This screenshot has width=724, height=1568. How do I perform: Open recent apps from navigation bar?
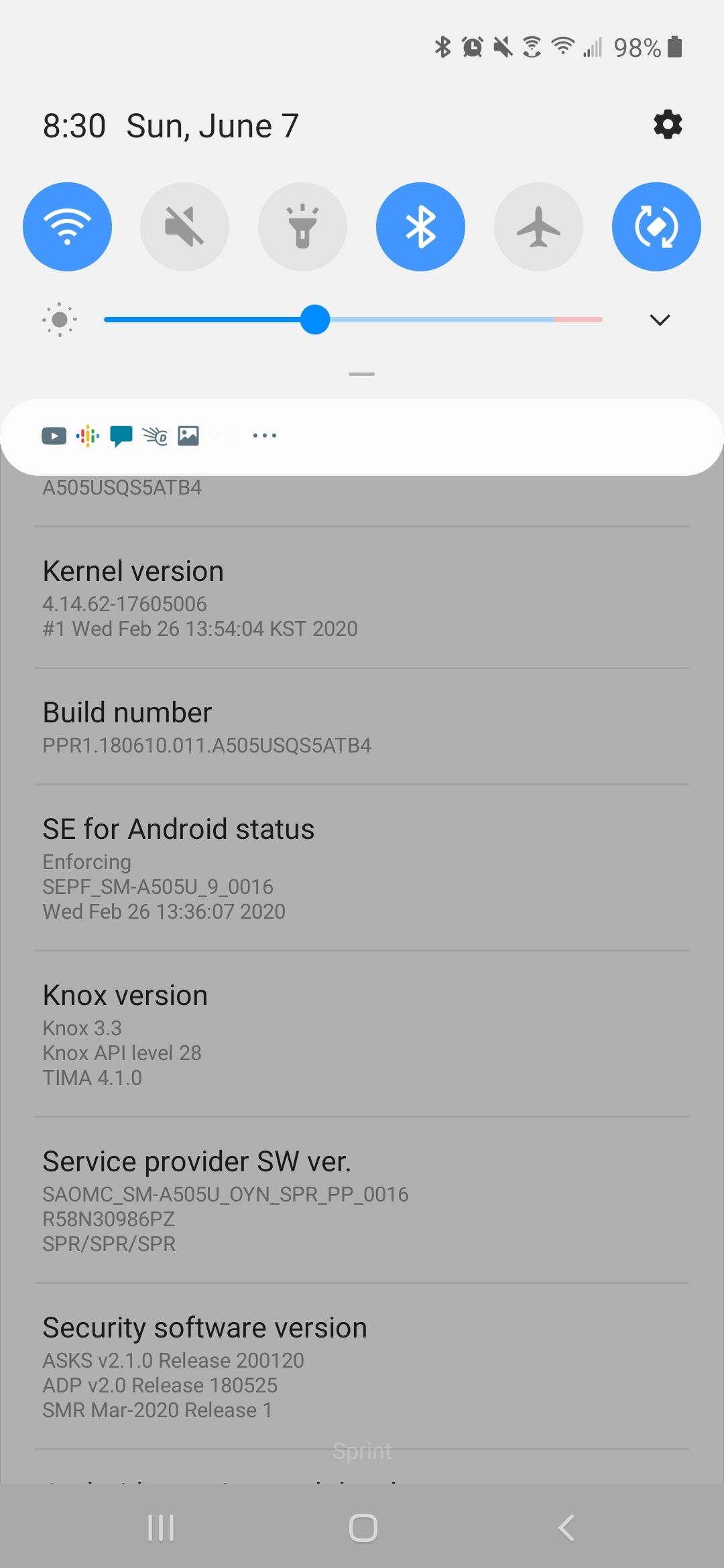161,1528
